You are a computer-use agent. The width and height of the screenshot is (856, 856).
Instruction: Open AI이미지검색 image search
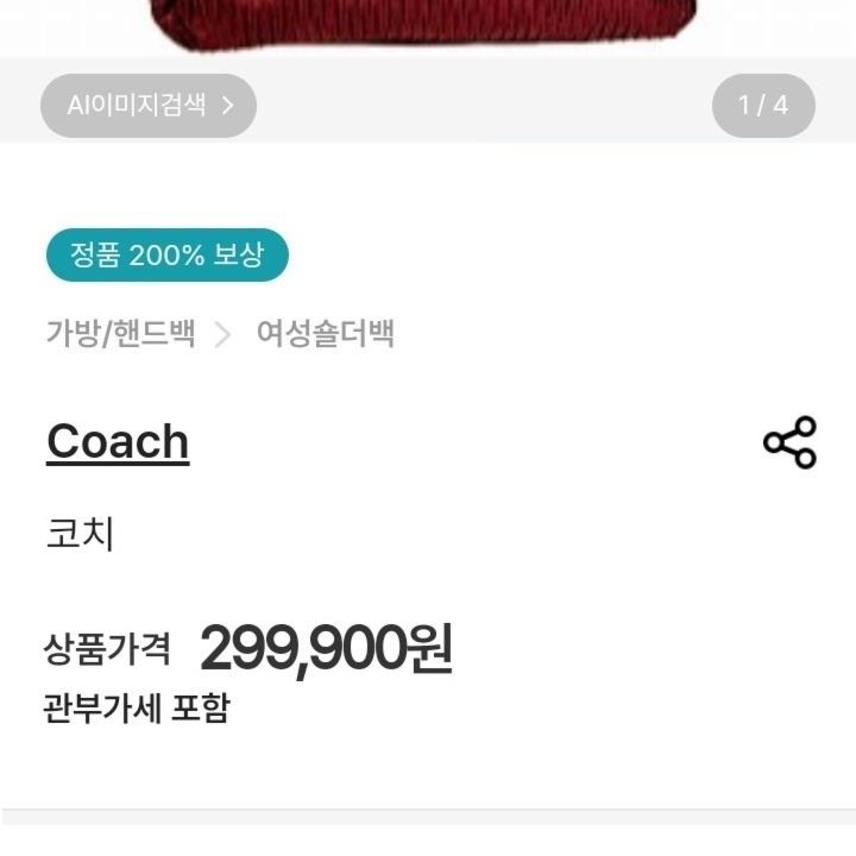(148, 105)
